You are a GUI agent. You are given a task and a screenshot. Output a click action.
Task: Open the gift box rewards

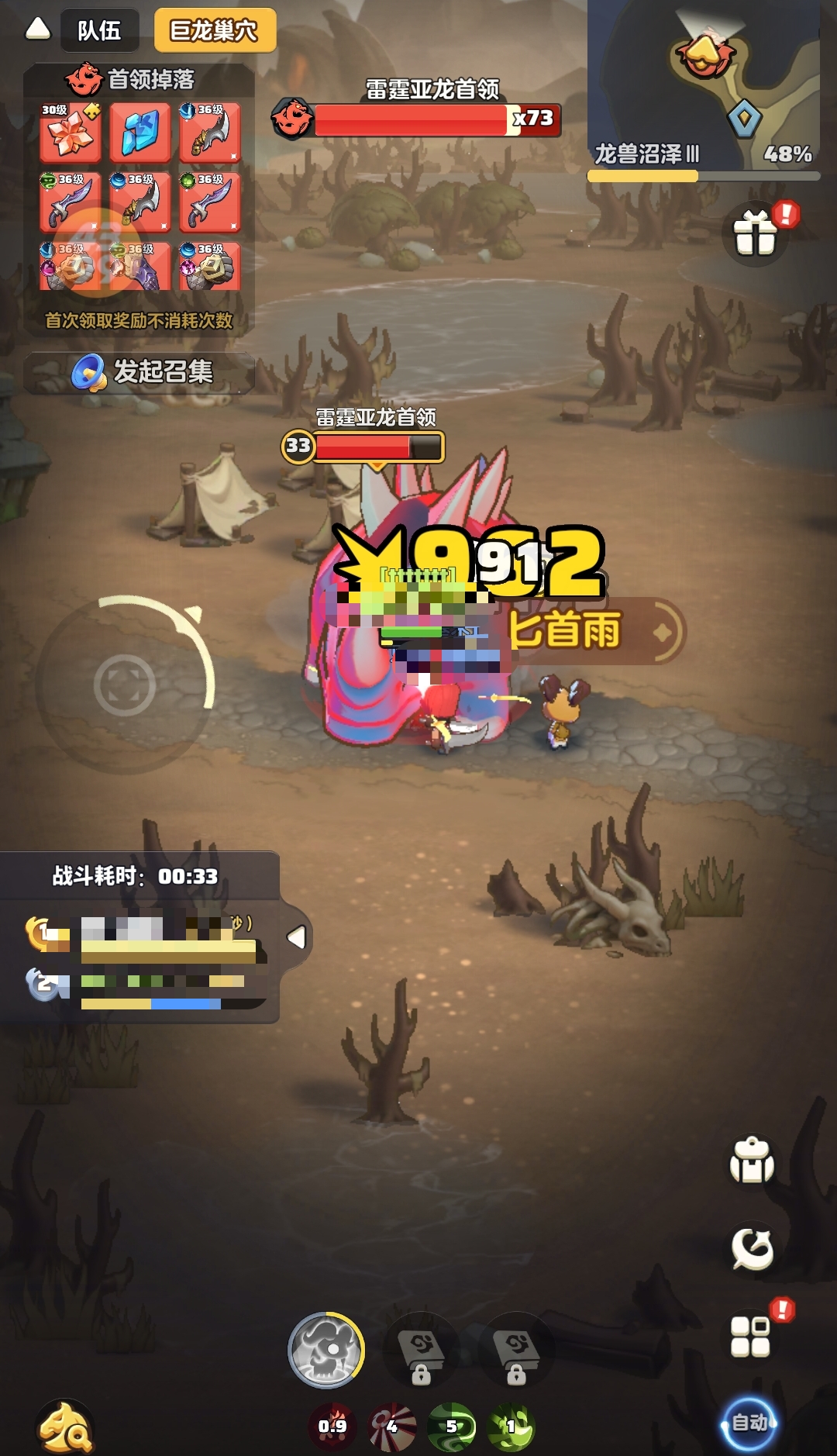756,233
